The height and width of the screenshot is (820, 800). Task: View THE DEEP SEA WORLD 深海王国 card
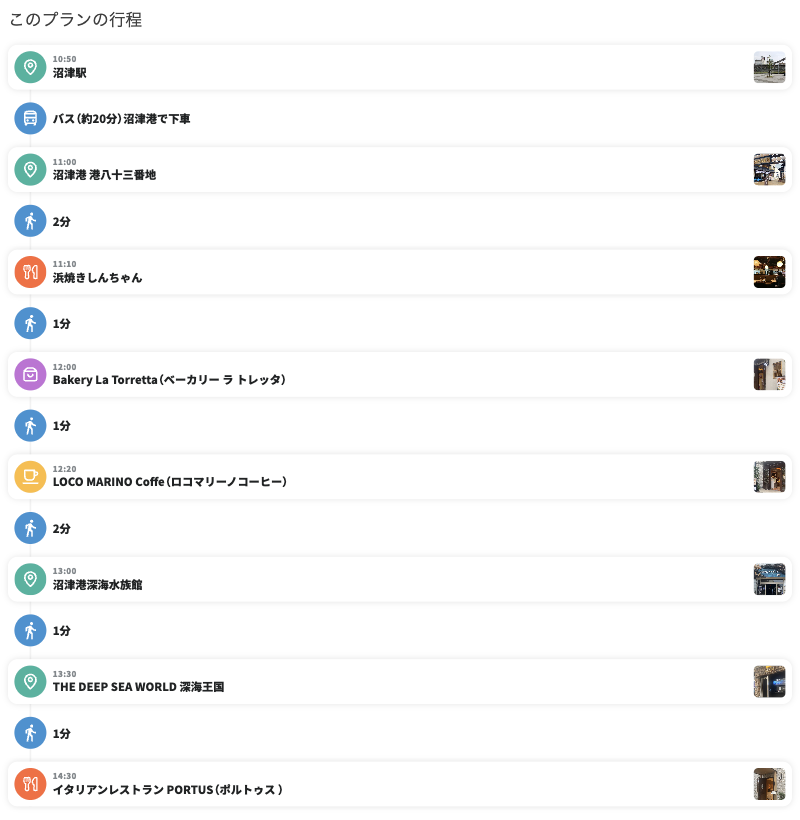click(x=400, y=681)
